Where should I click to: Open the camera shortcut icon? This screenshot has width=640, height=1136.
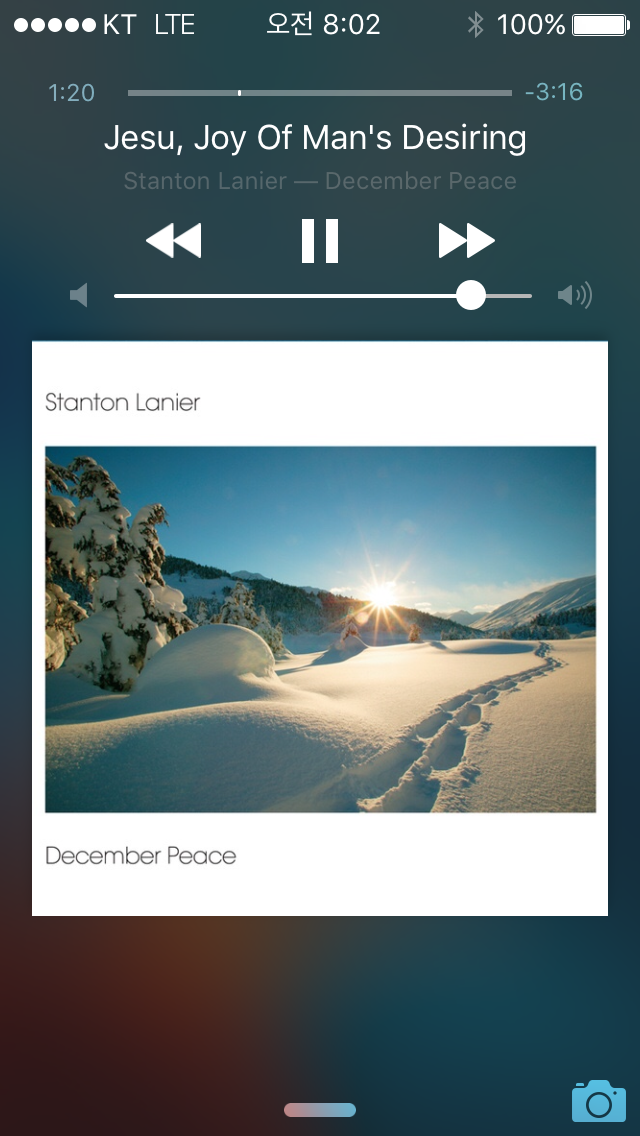coord(598,1101)
